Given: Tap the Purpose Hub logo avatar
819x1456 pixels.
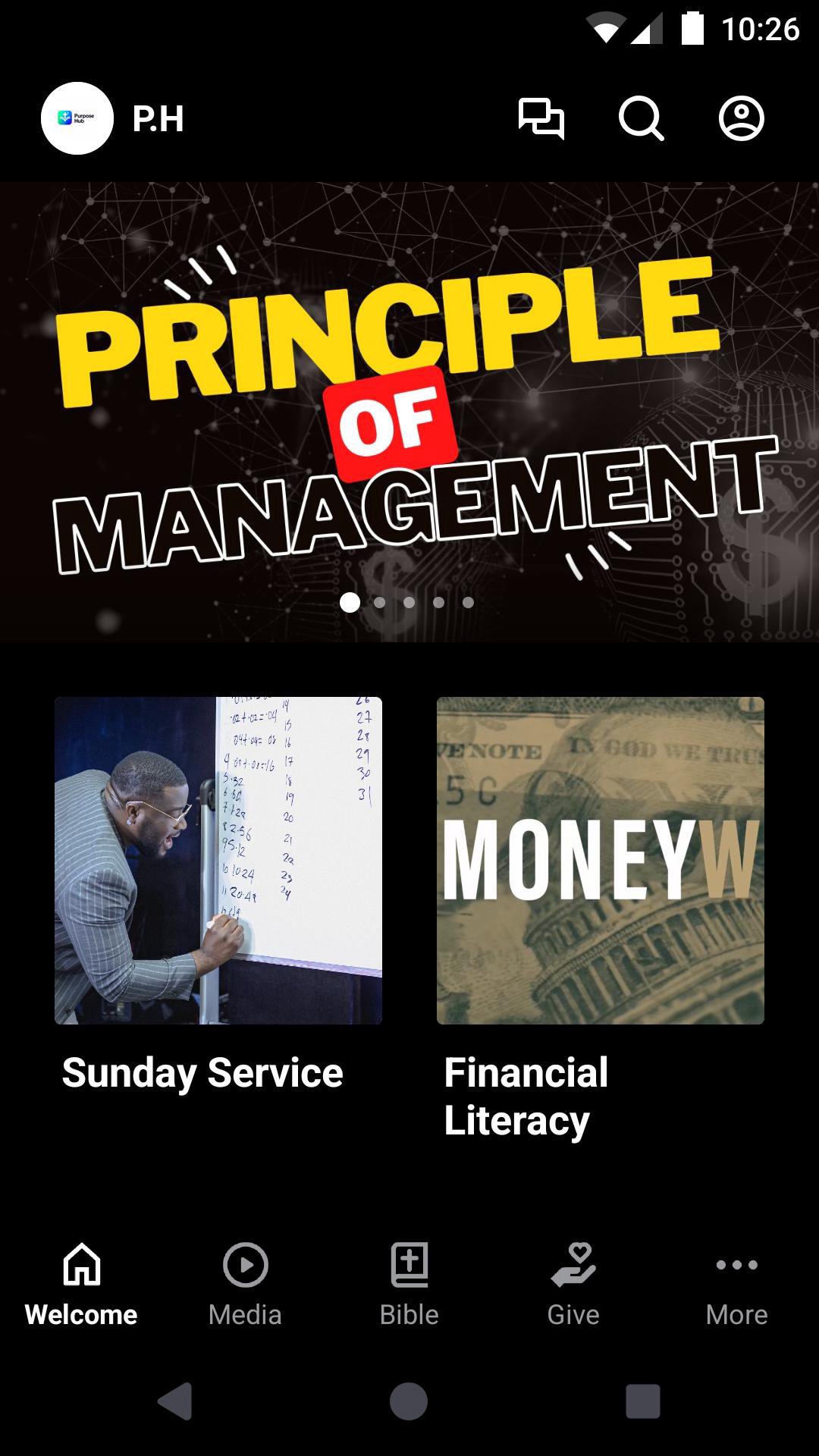Looking at the screenshot, I should click(77, 119).
